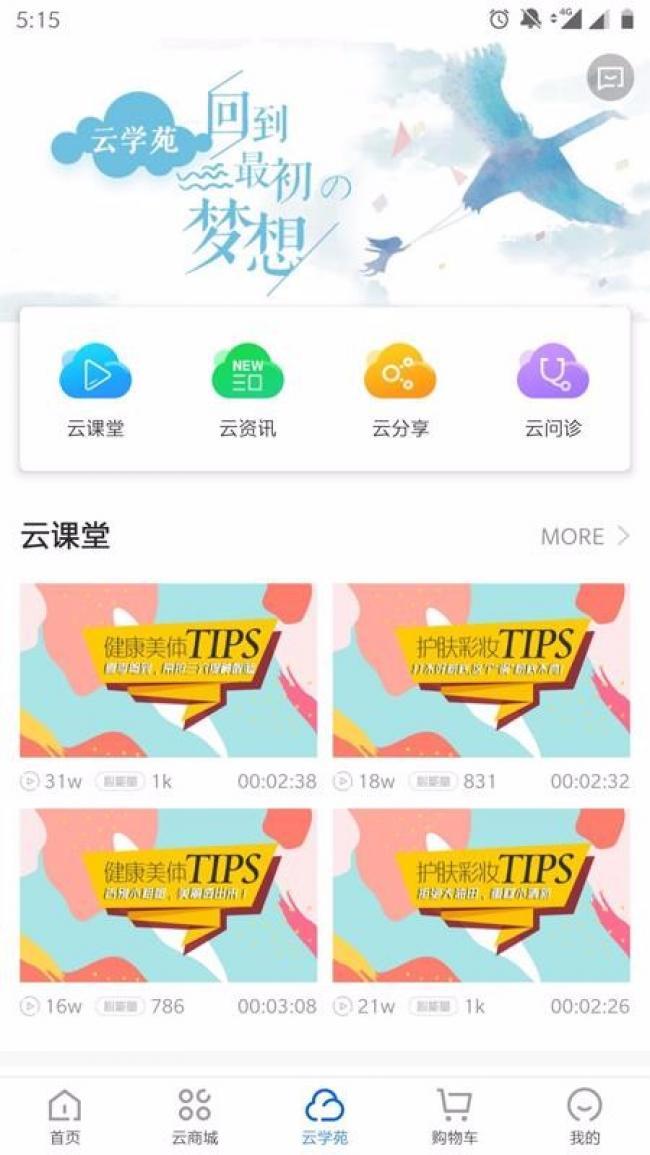Switch to the 首页 home tab

[x=65, y=1117]
